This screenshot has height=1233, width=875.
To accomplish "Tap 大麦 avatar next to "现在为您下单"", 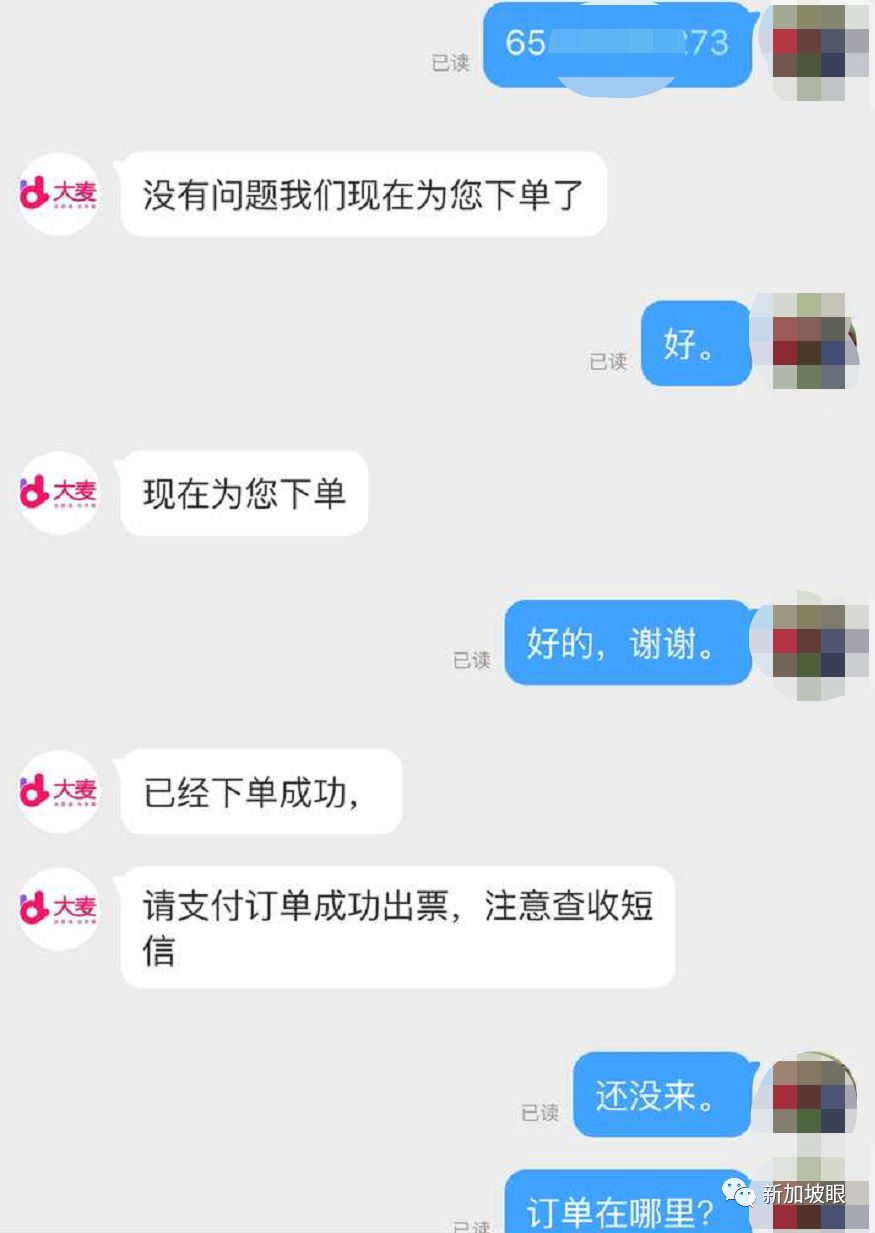I will coord(59,492).
